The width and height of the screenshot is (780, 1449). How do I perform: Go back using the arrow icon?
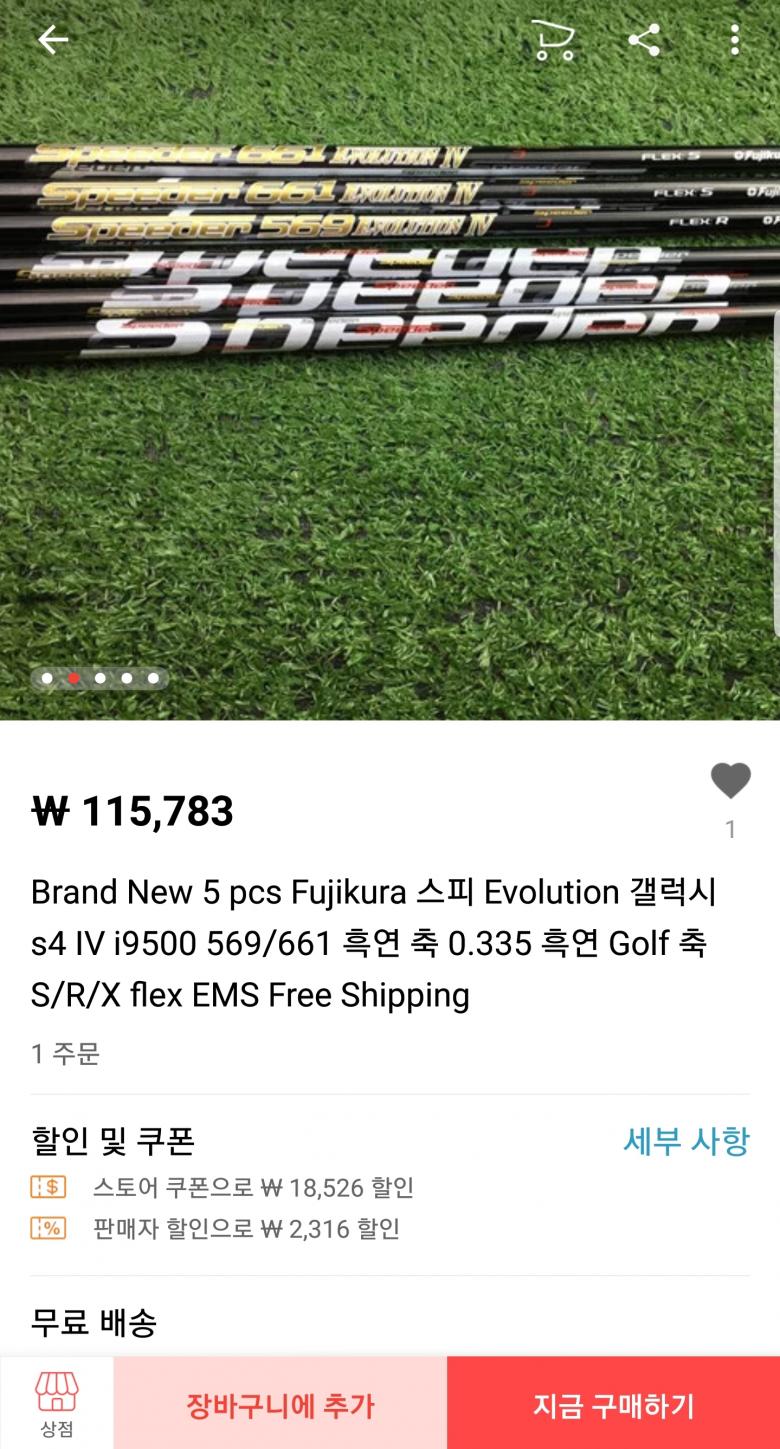click(52, 40)
